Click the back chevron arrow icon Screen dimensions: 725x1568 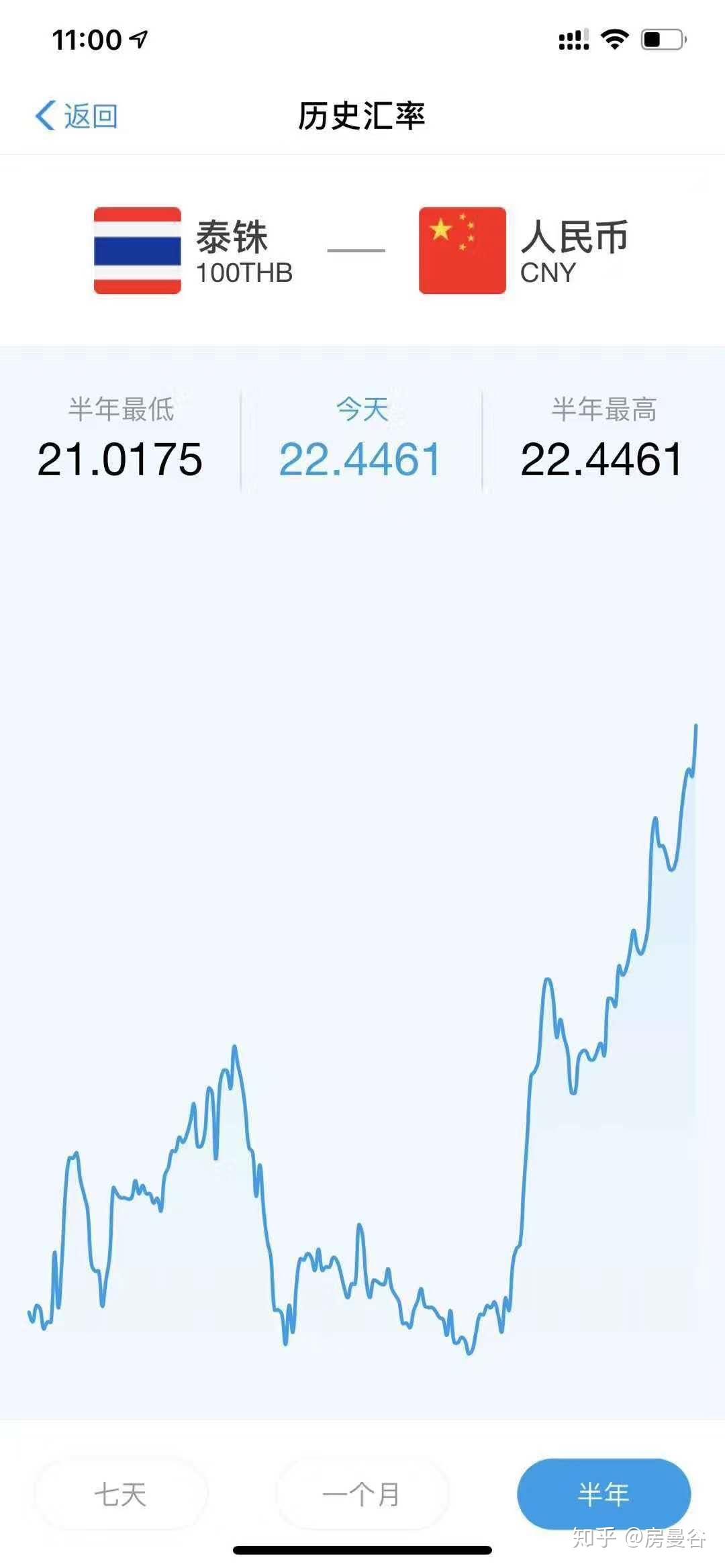click(x=45, y=115)
